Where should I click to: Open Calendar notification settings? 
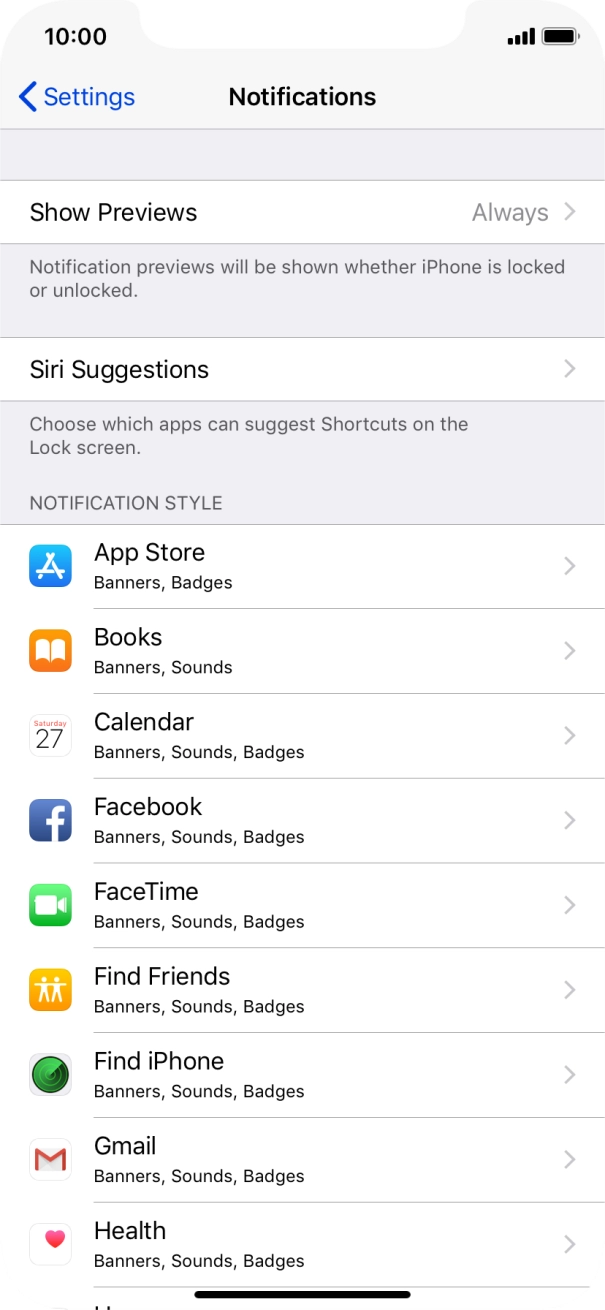pos(302,736)
